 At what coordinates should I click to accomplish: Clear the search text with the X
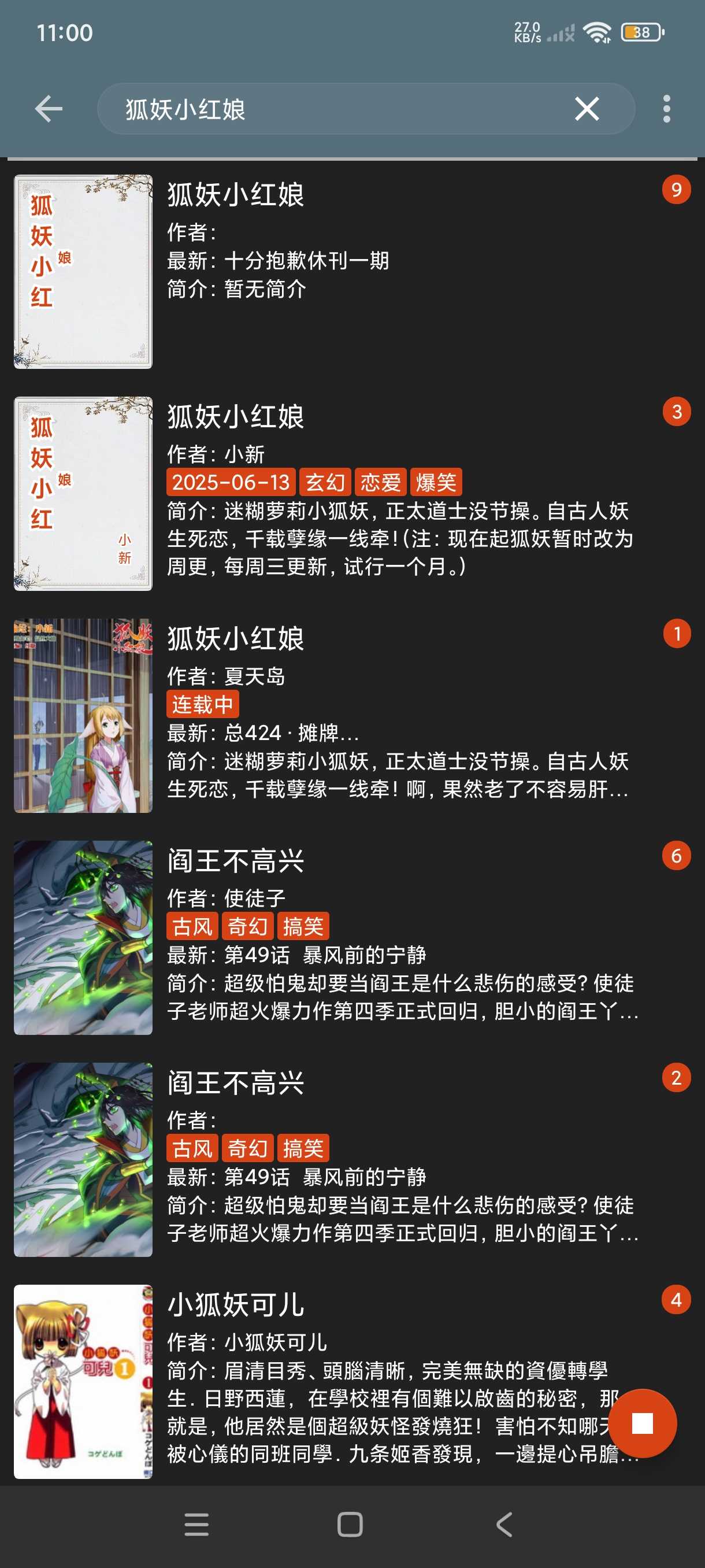point(587,109)
